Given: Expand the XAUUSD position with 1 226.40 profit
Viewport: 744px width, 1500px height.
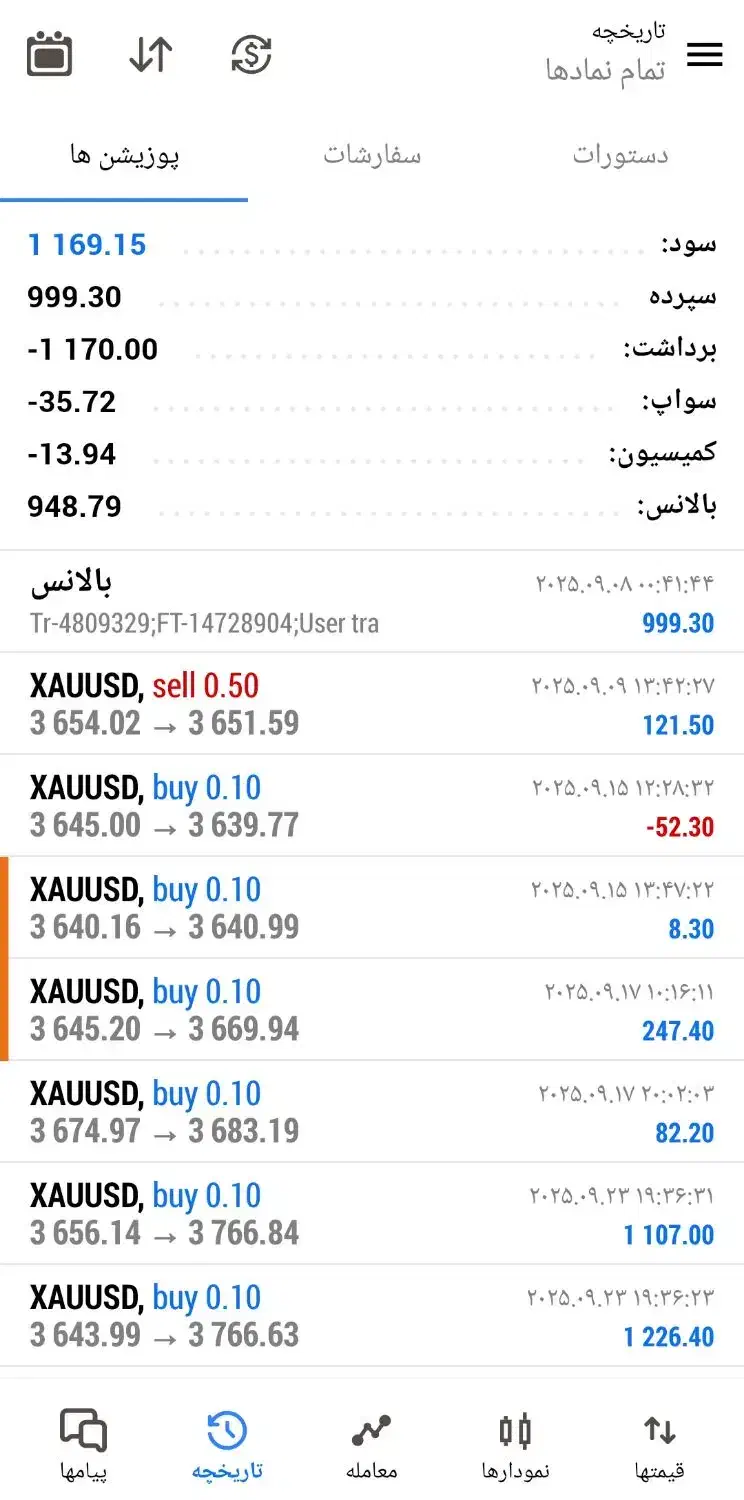Looking at the screenshot, I should (372, 1316).
